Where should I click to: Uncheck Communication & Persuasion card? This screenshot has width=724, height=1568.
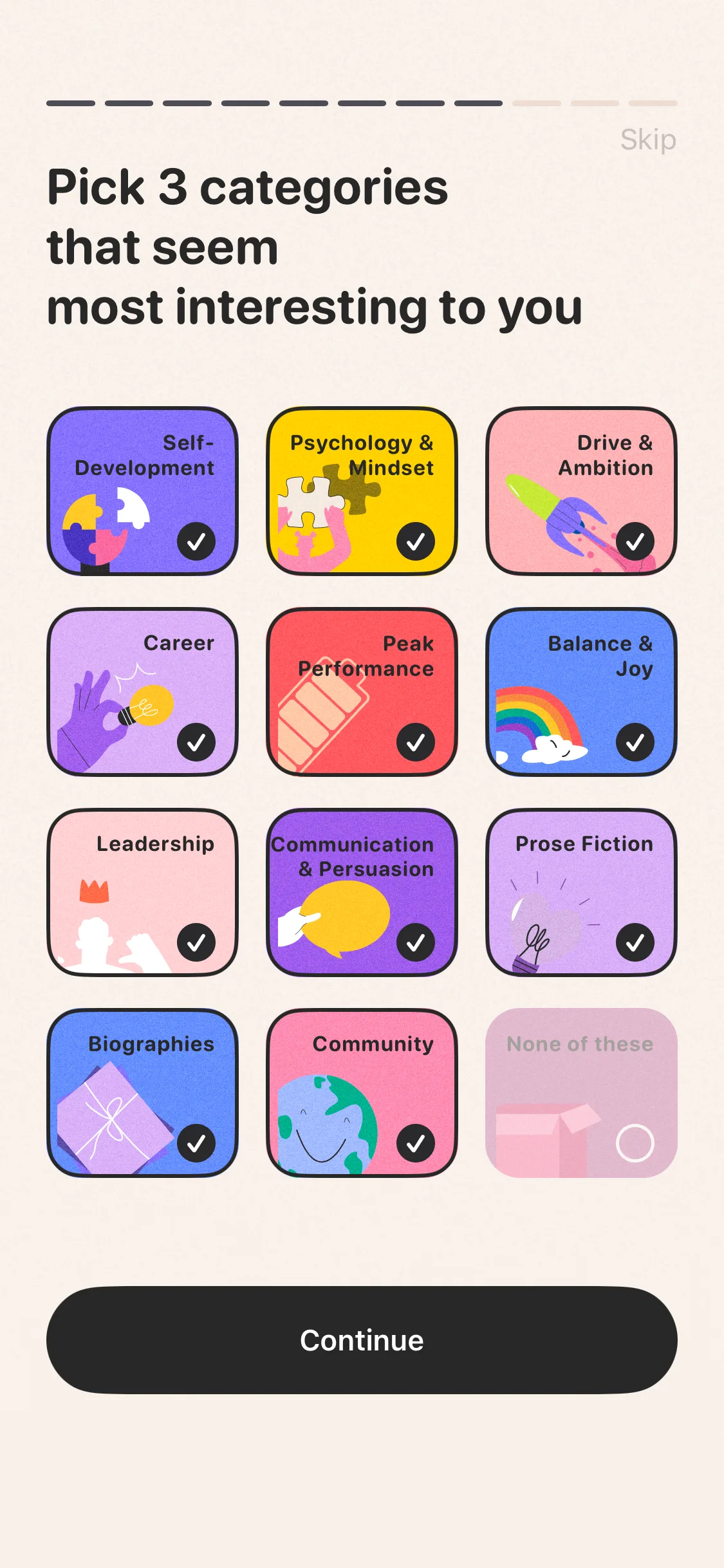(x=362, y=892)
